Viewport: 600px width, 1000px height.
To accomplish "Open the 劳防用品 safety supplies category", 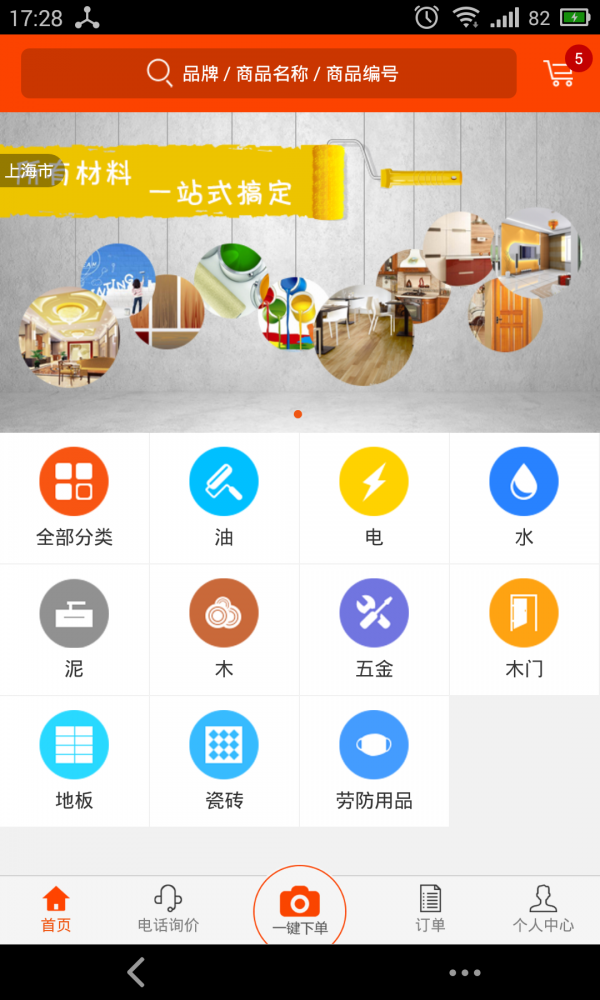I will [x=374, y=762].
